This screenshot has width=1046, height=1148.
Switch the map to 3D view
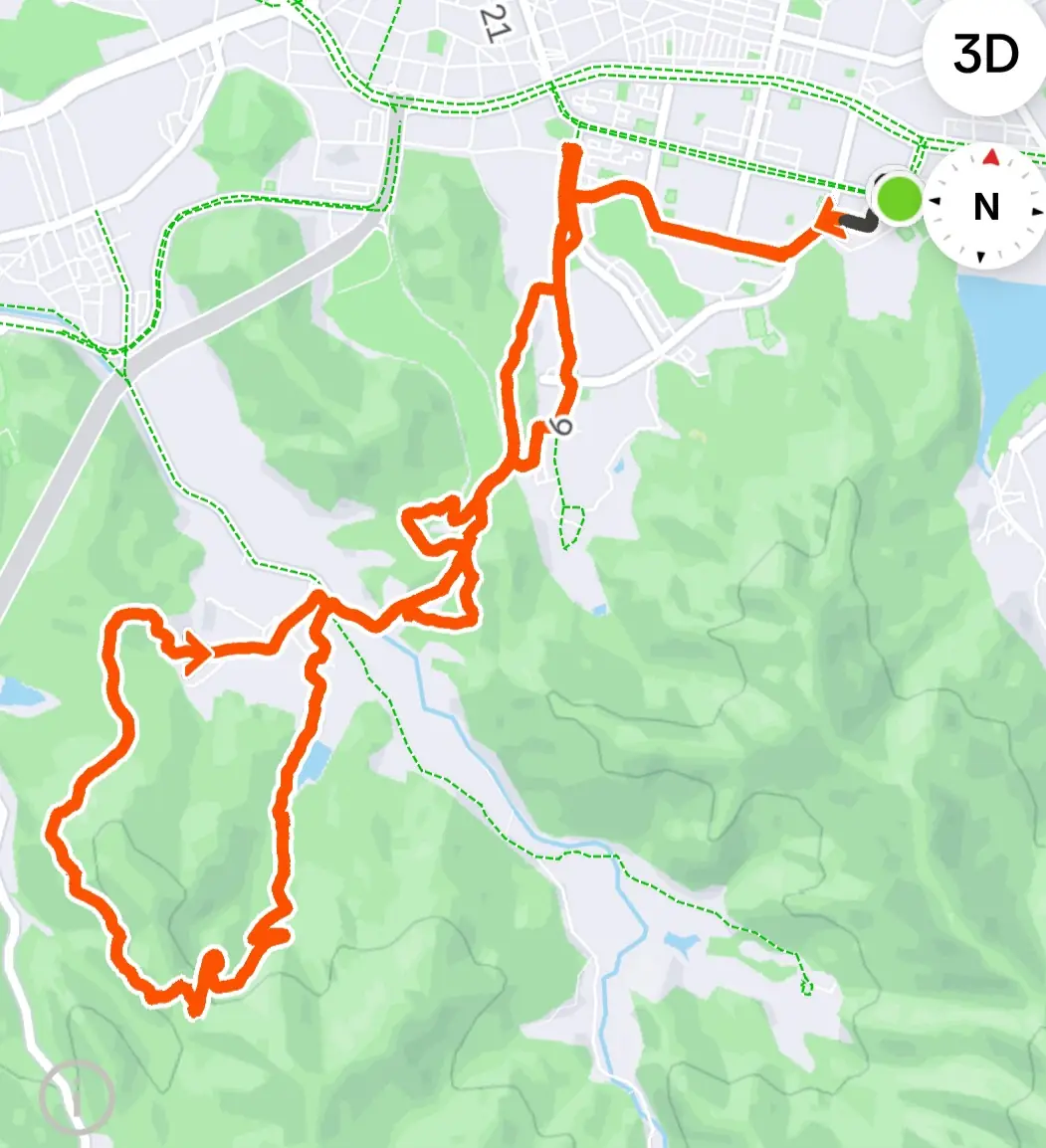(984, 56)
